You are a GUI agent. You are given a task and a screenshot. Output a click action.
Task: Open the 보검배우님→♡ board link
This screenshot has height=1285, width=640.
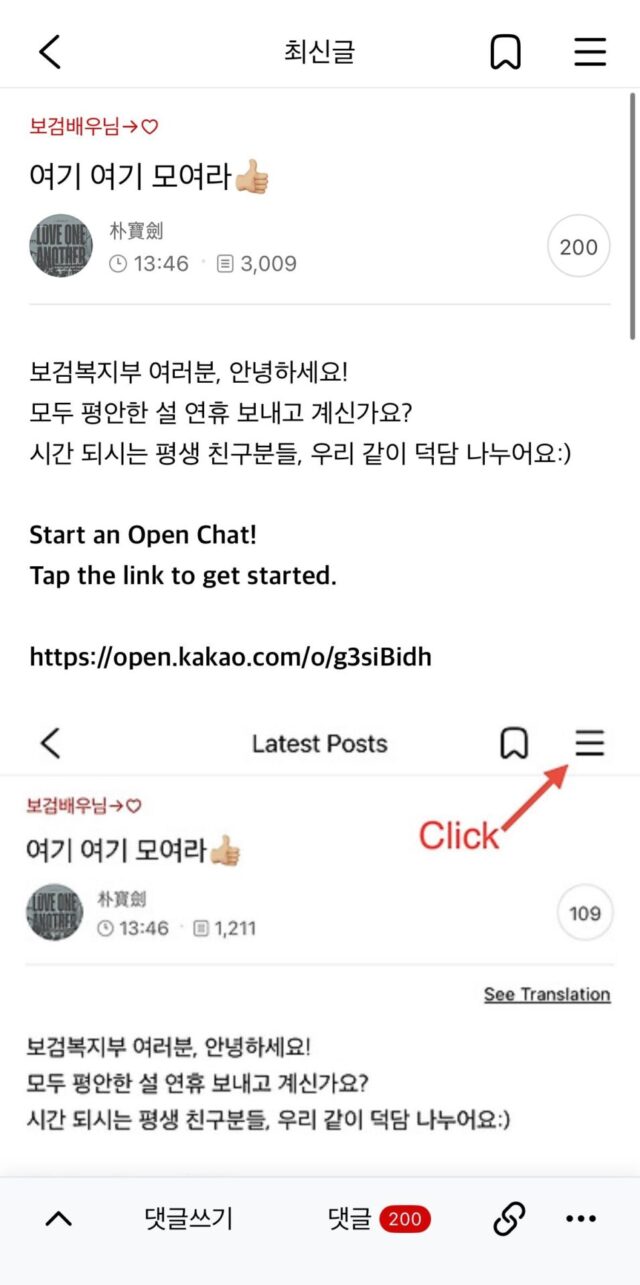(94, 127)
